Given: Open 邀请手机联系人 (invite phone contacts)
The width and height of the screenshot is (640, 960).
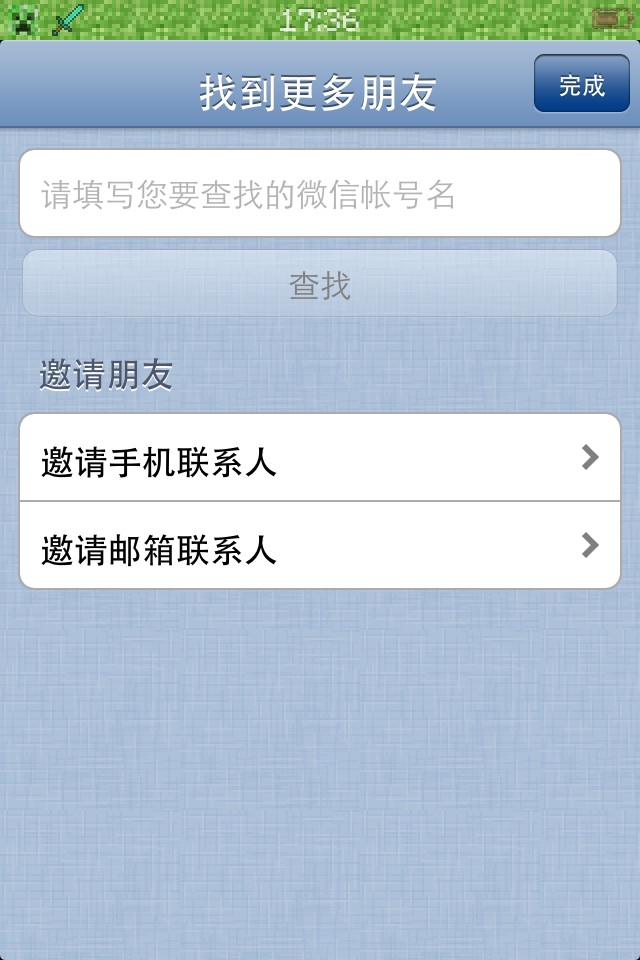Looking at the screenshot, I should click(x=320, y=459).
